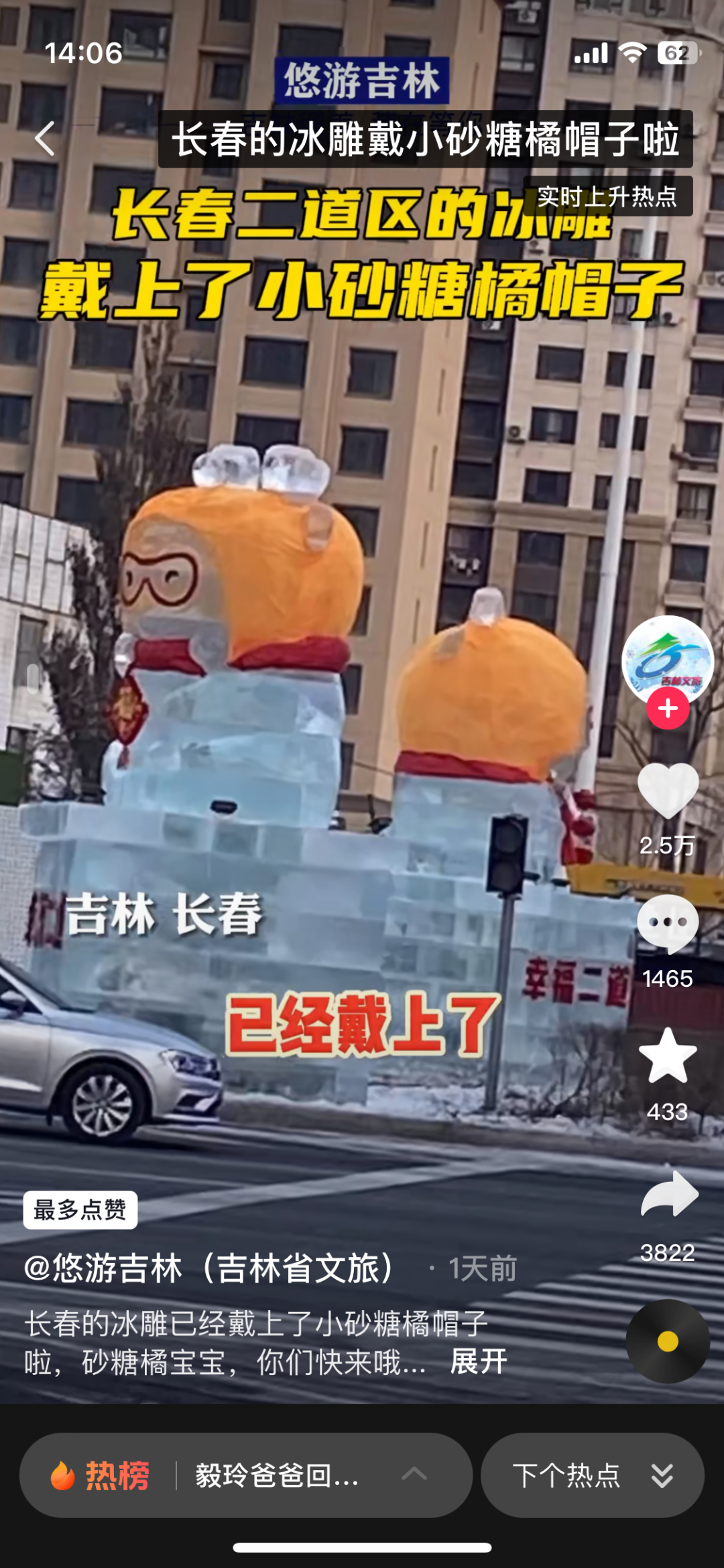Open the spinning music disc

[668, 1341]
